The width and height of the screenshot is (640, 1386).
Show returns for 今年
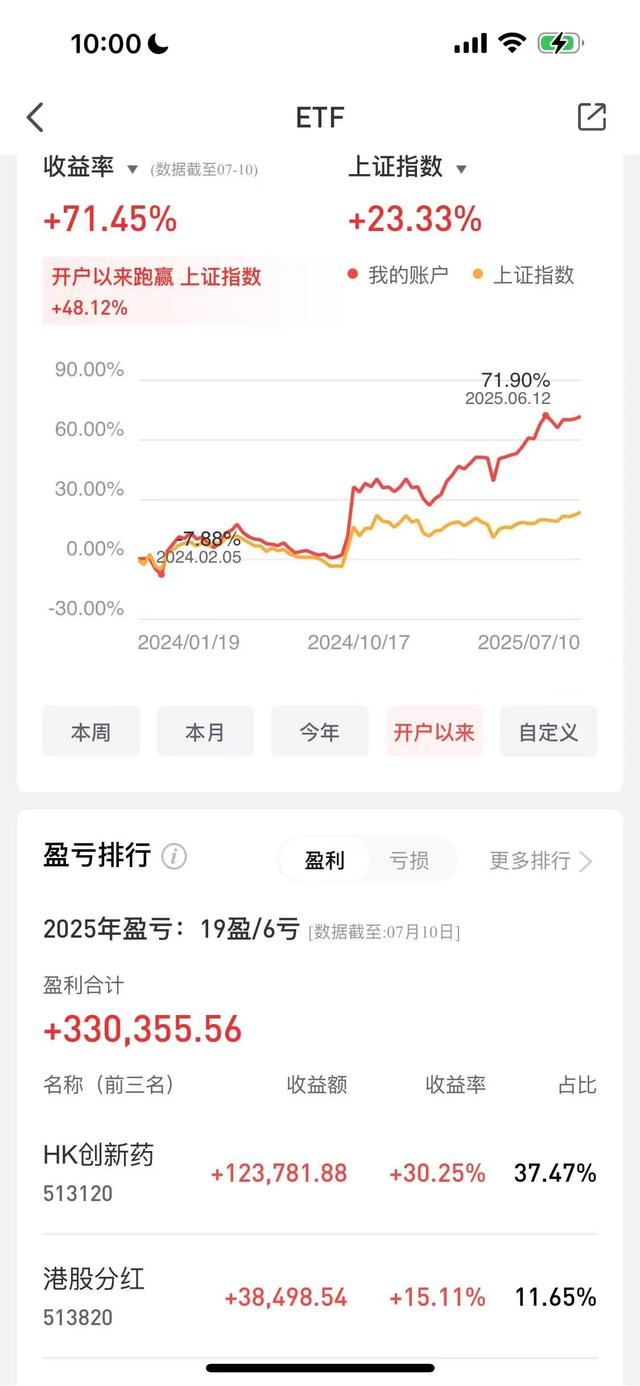coord(320,732)
